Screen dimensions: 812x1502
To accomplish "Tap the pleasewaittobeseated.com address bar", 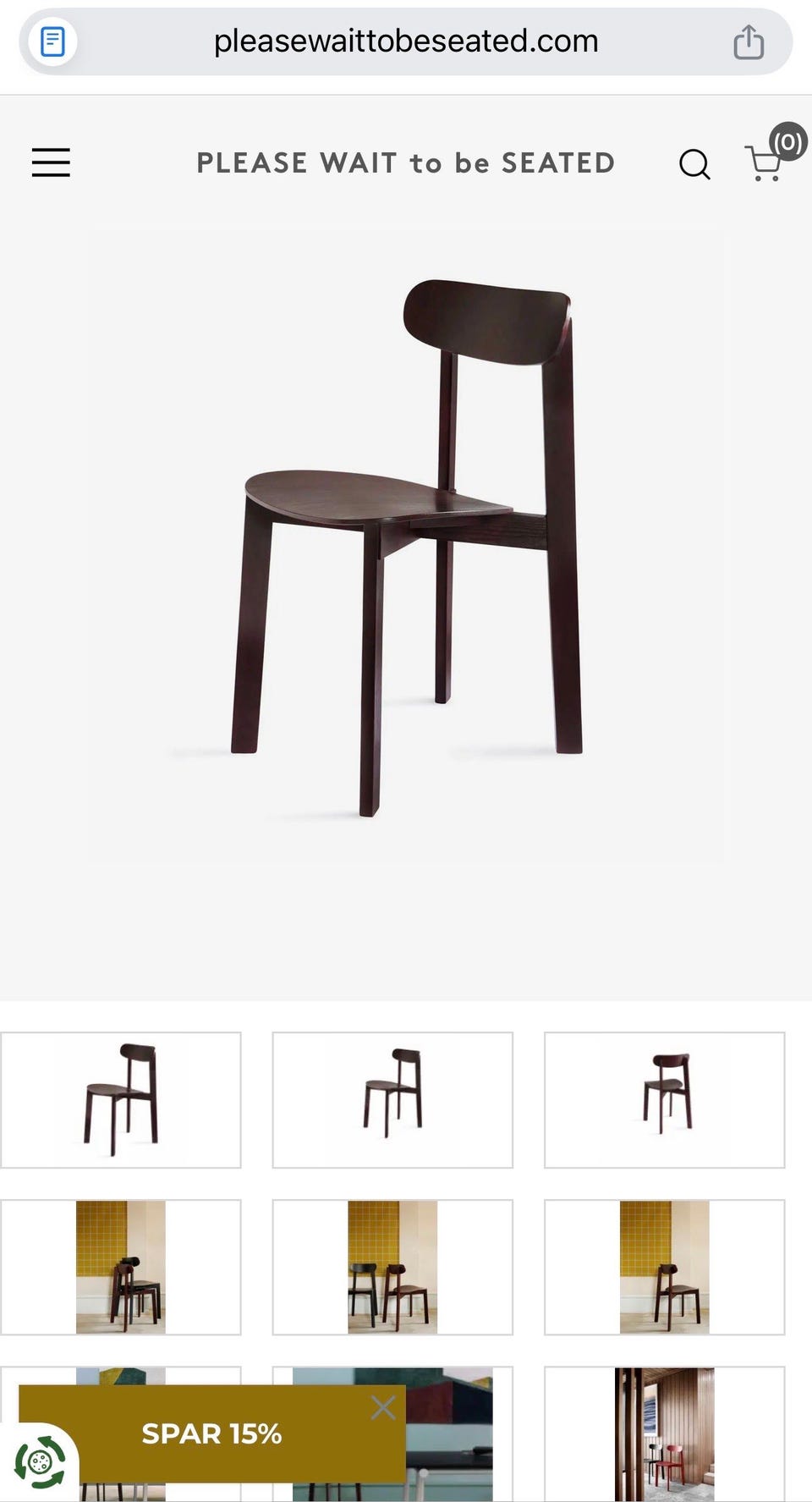I will click(x=405, y=41).
